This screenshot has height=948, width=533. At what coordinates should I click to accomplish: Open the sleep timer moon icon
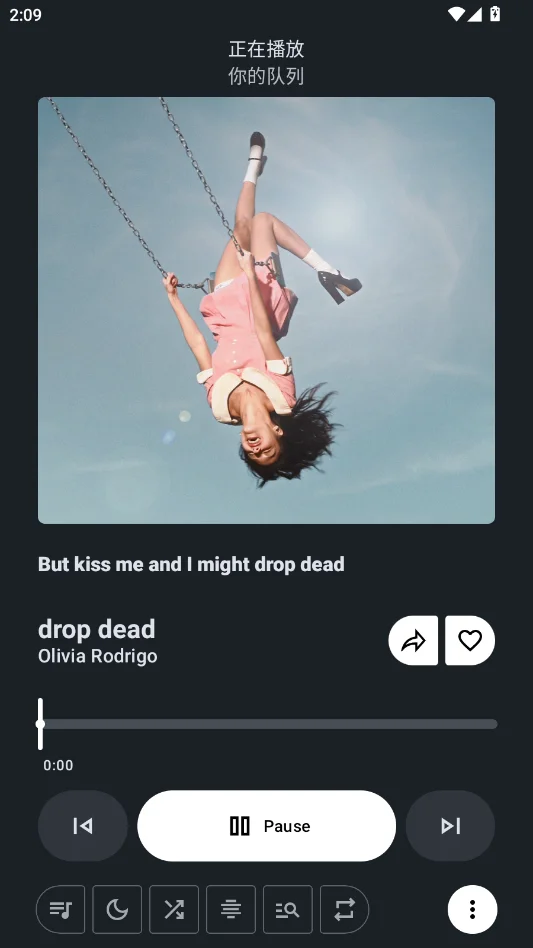pos(117,909)
